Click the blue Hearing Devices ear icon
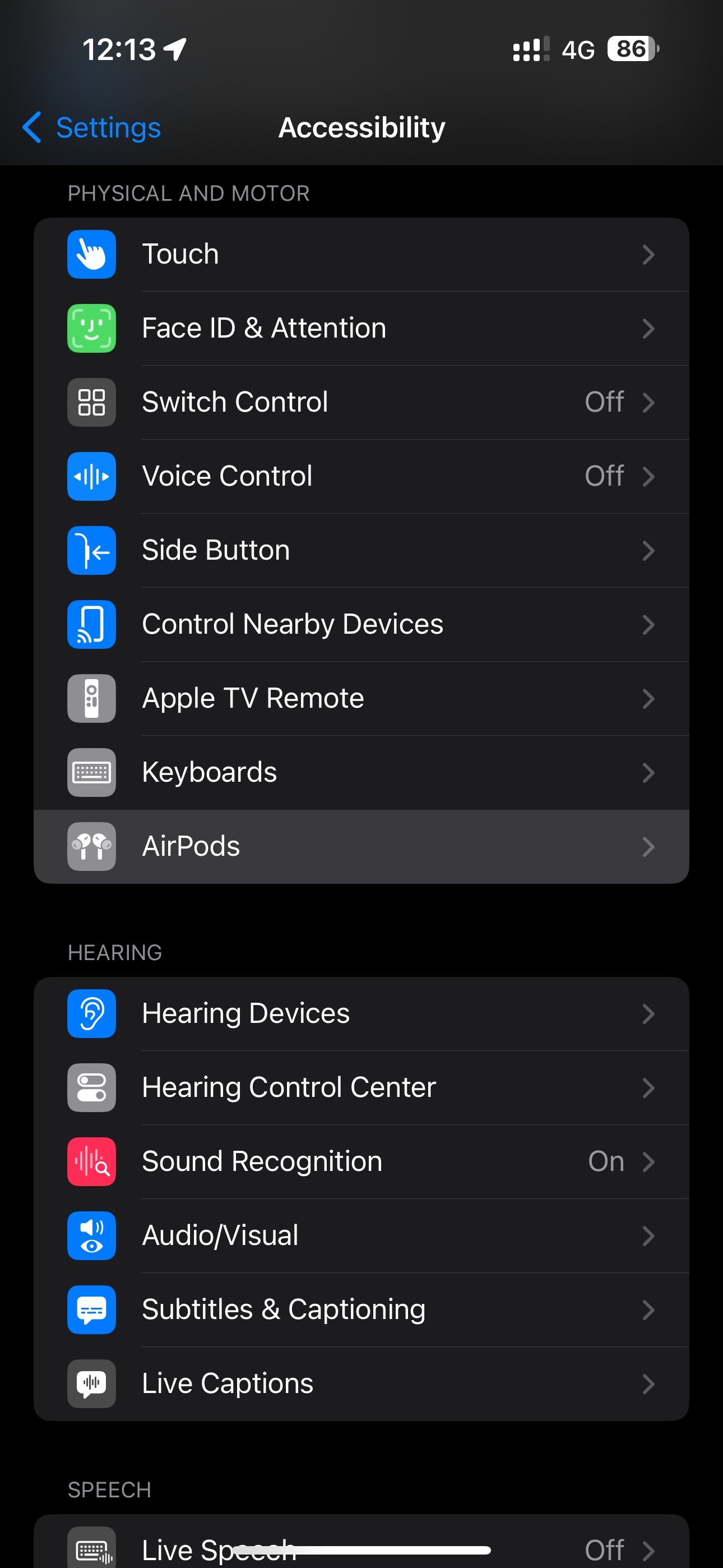Screen dimensions: 723x1568 [91, 1013]
